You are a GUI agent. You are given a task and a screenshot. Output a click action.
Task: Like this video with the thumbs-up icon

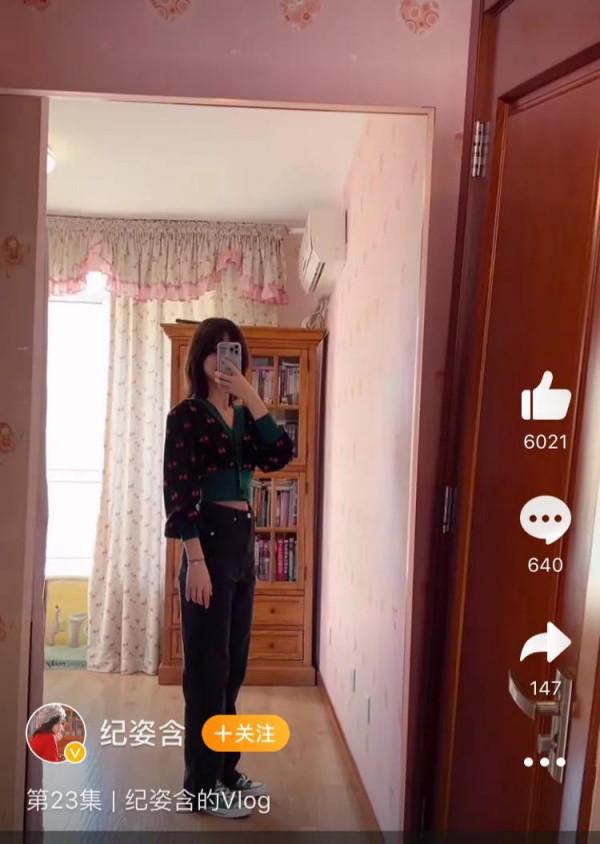pos(545,397)
